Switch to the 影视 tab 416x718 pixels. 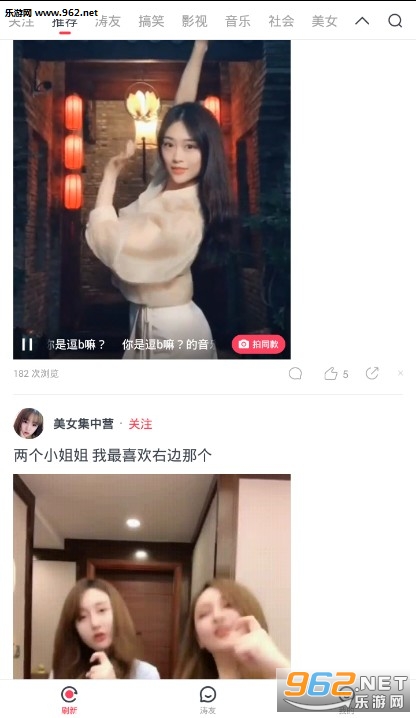(x=194, y=21)
